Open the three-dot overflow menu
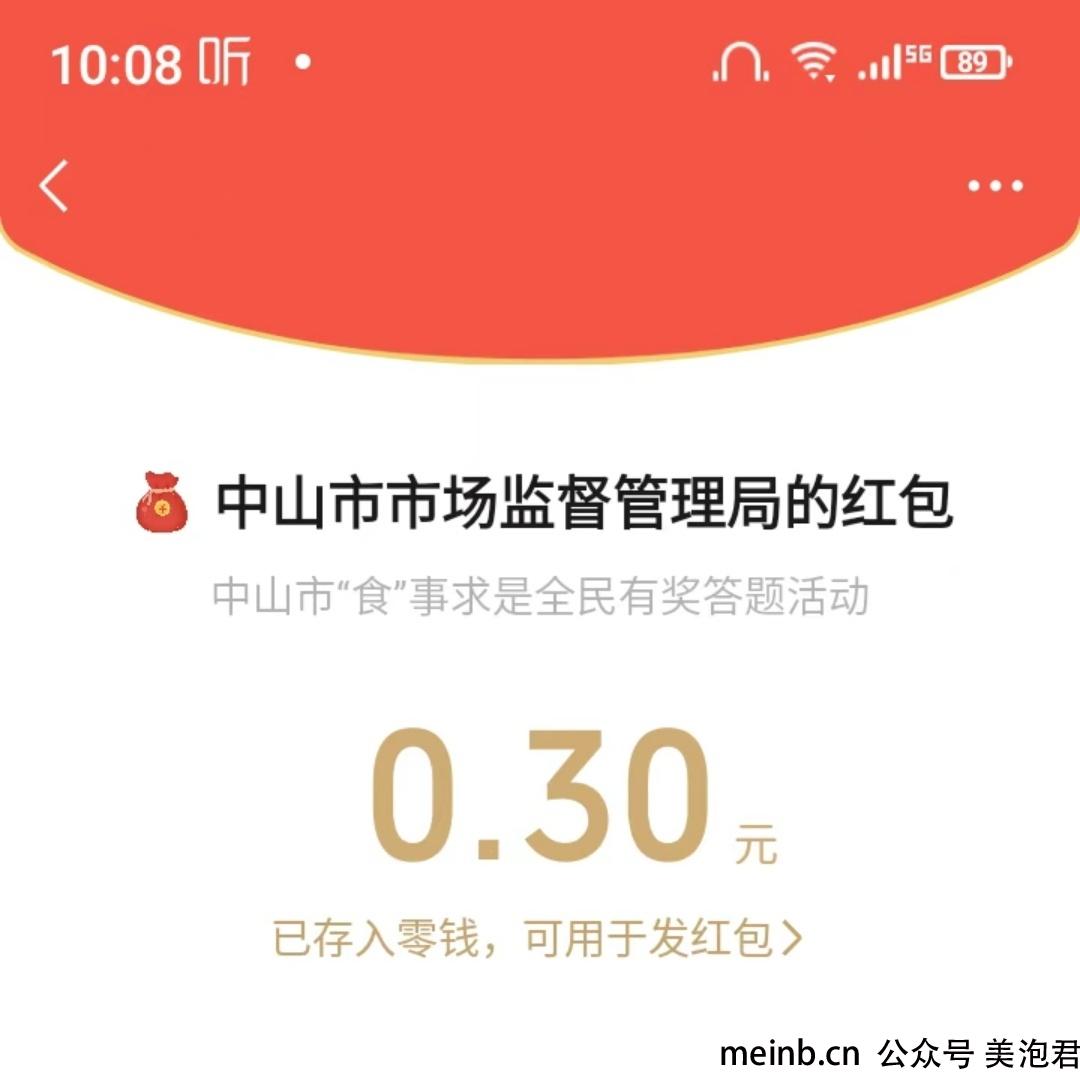The height and width of the screenshot is (1082, 1080). (x=995, y=186)
